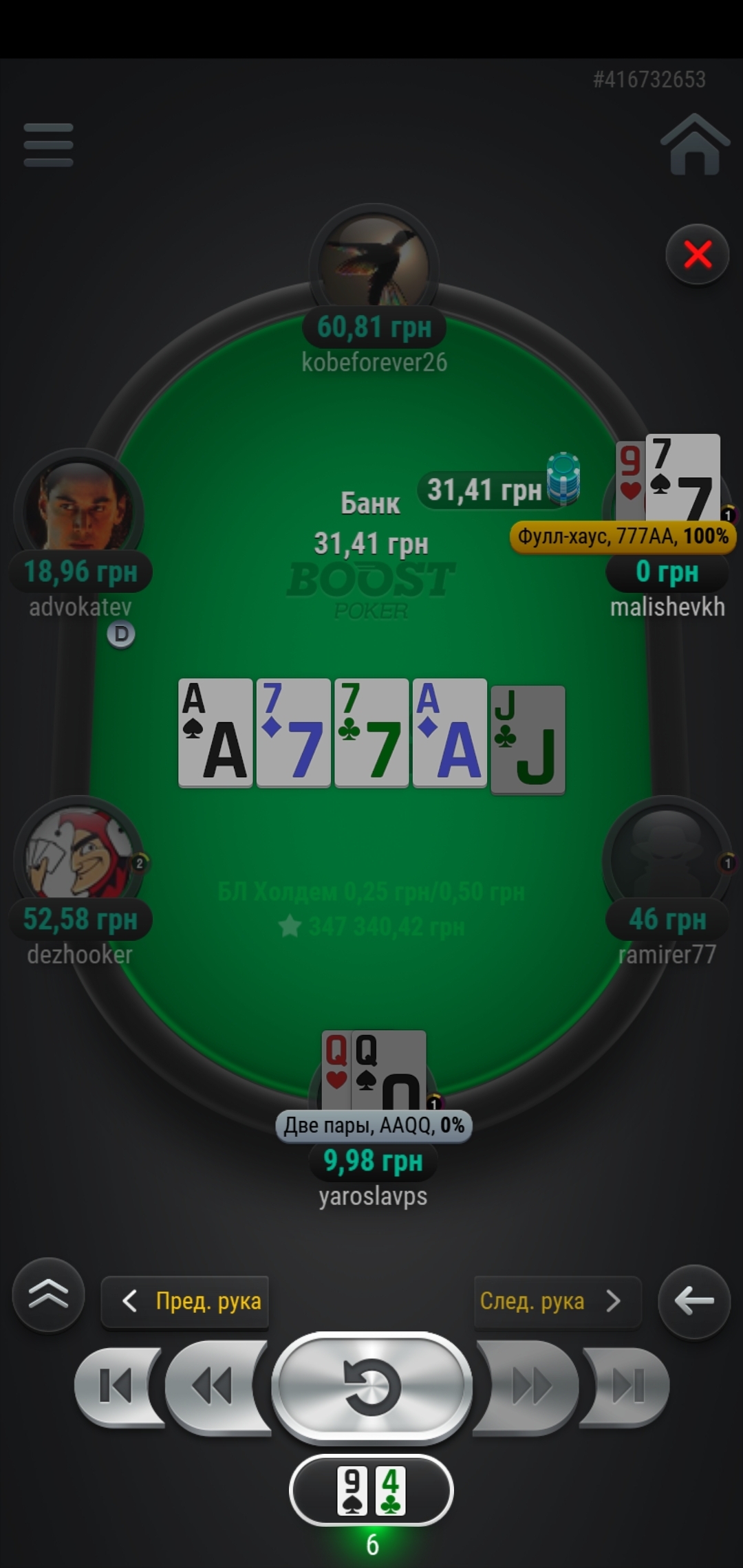
Task: Tap the back arrow button
Action: click(x=693, y=1301)
